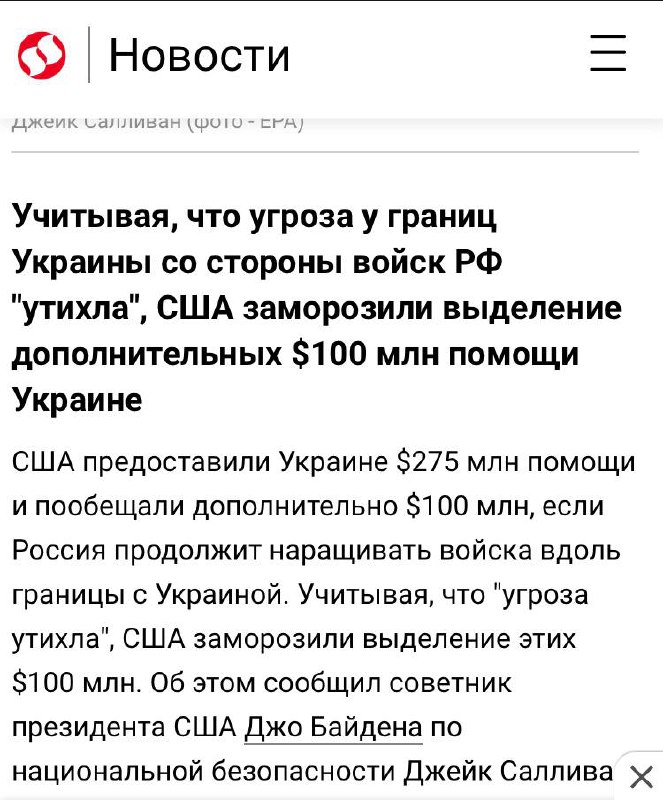Tap the site logo to go home
Screen dimensions: 663x800
click(42, 55)
